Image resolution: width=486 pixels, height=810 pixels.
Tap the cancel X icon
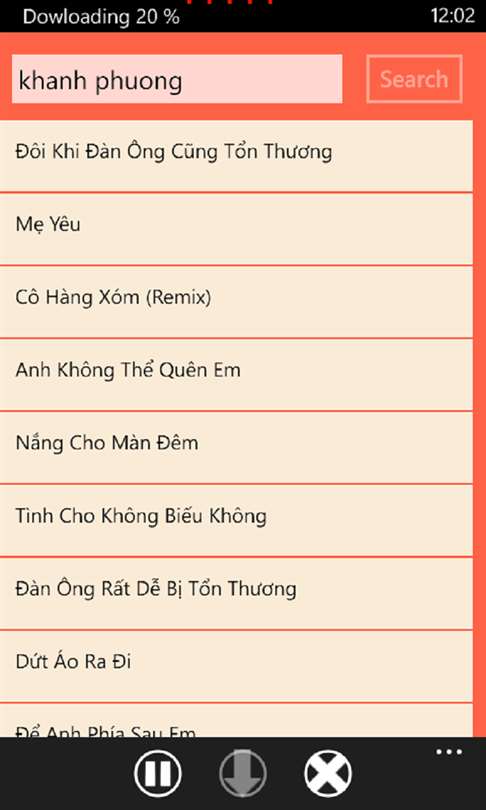(328, 773)
